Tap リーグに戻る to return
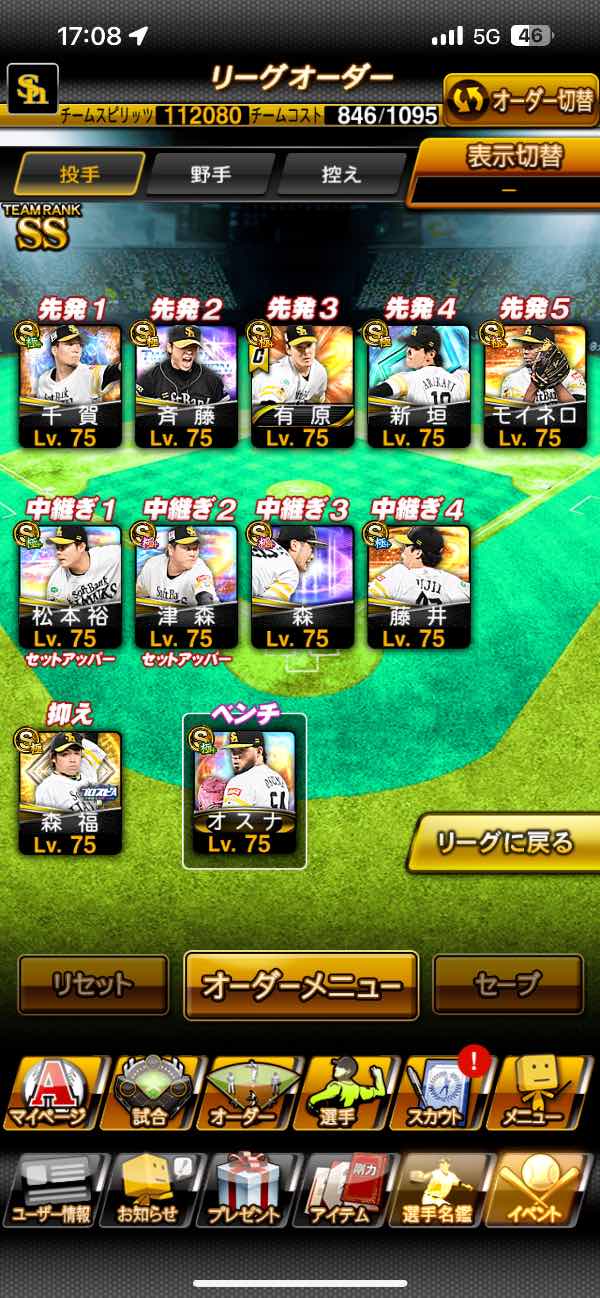600x1298 pixels. click(507, 843)
